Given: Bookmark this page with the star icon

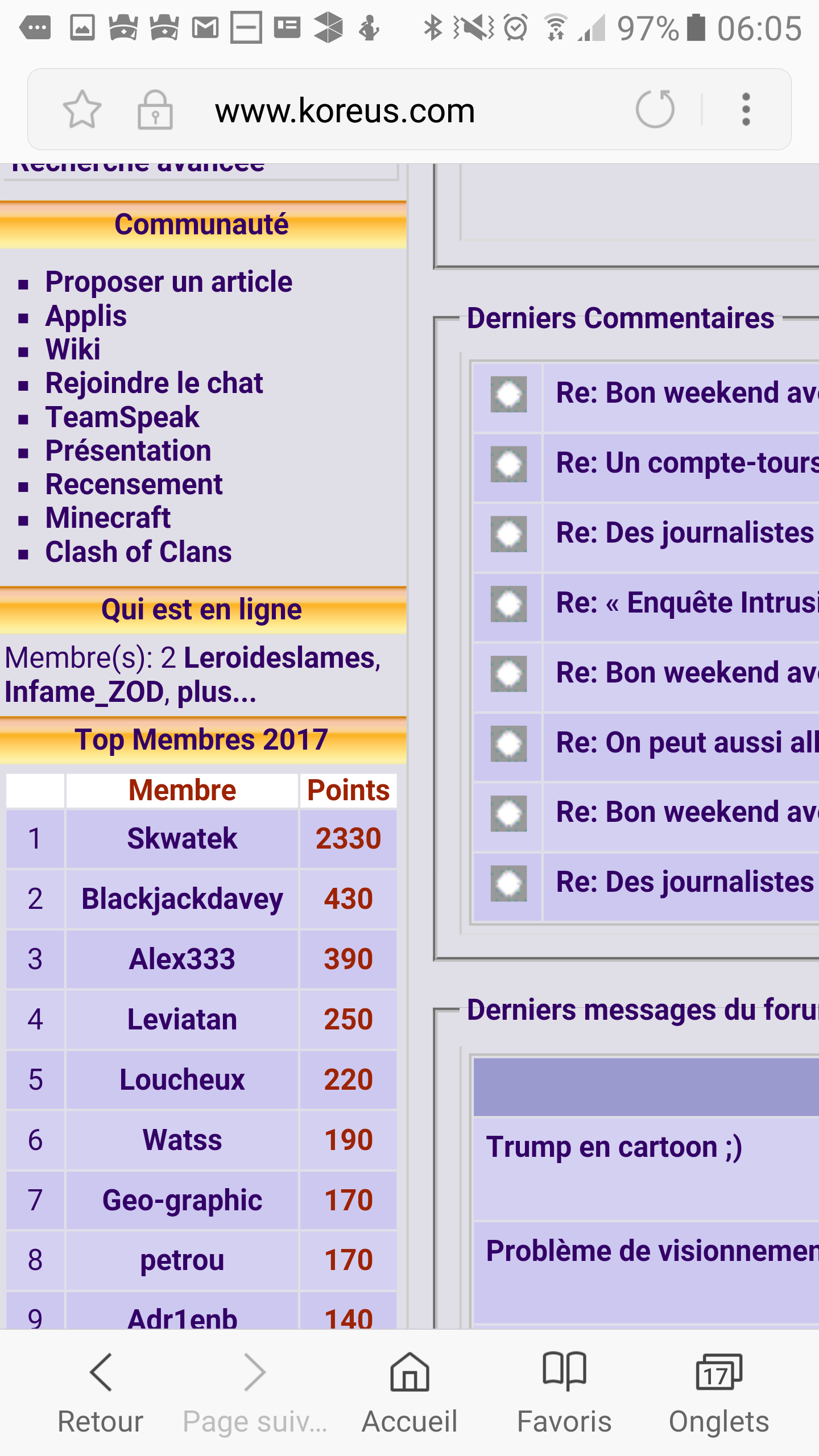Looking at the screenshot, I should tap(82, 109).
